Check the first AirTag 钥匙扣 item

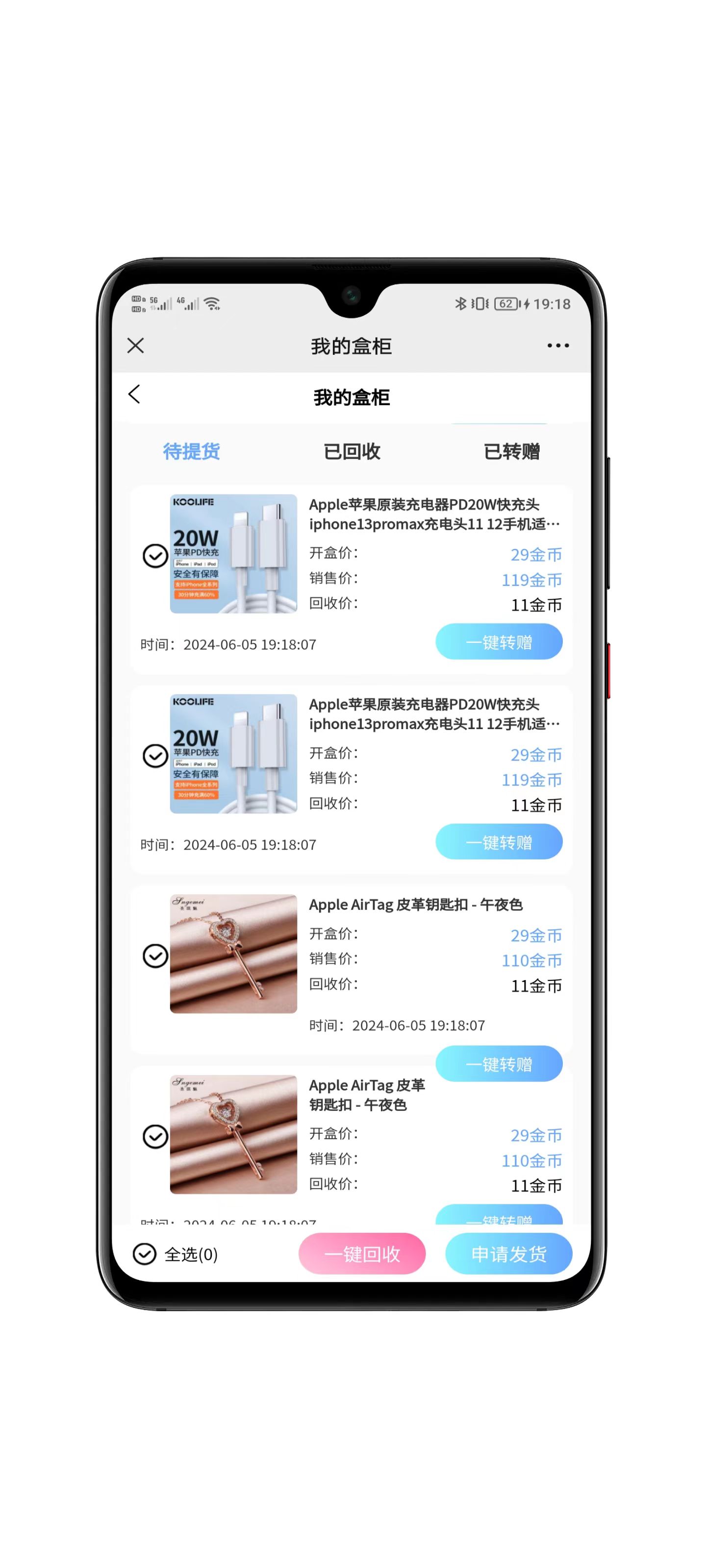point(155,955)
